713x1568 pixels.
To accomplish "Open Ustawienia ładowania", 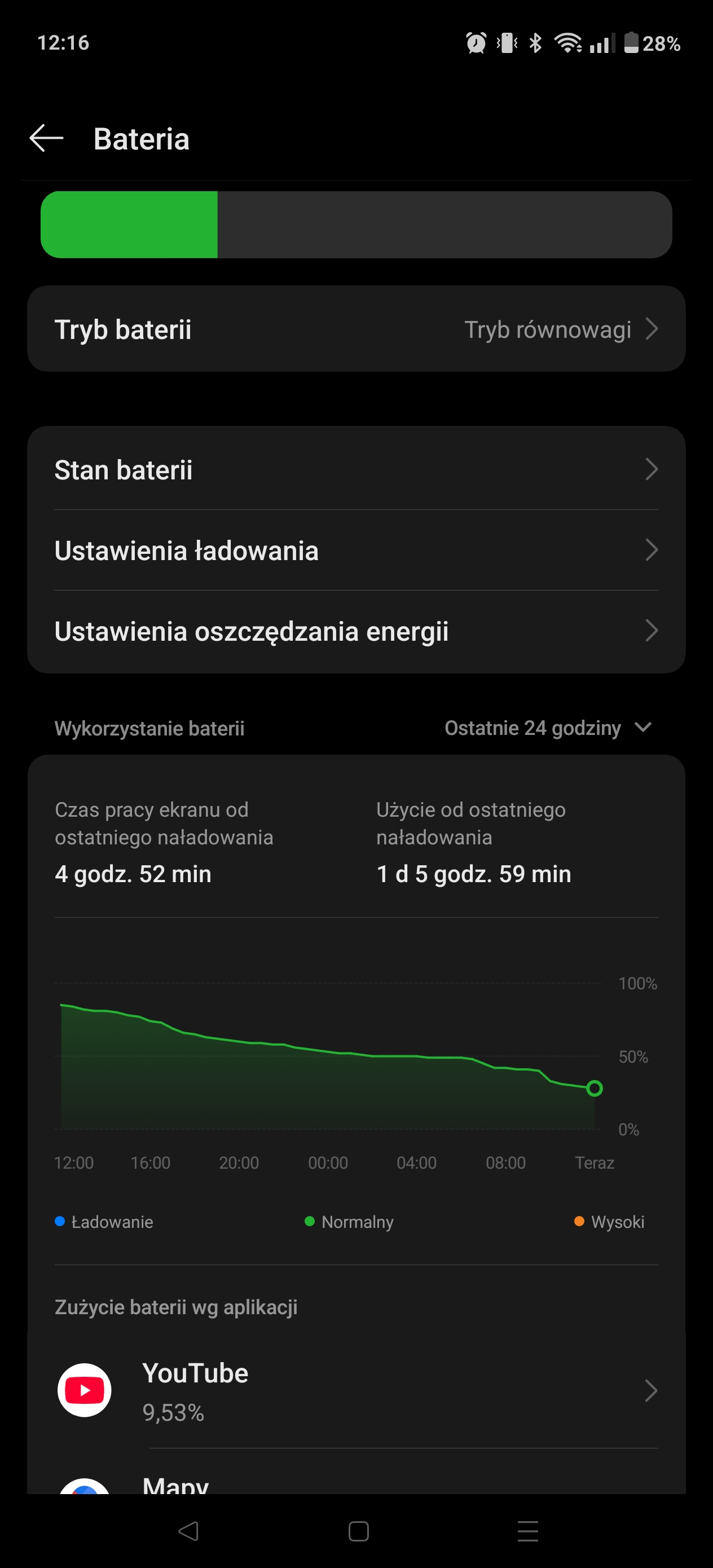I will click(x=356, y=550).
